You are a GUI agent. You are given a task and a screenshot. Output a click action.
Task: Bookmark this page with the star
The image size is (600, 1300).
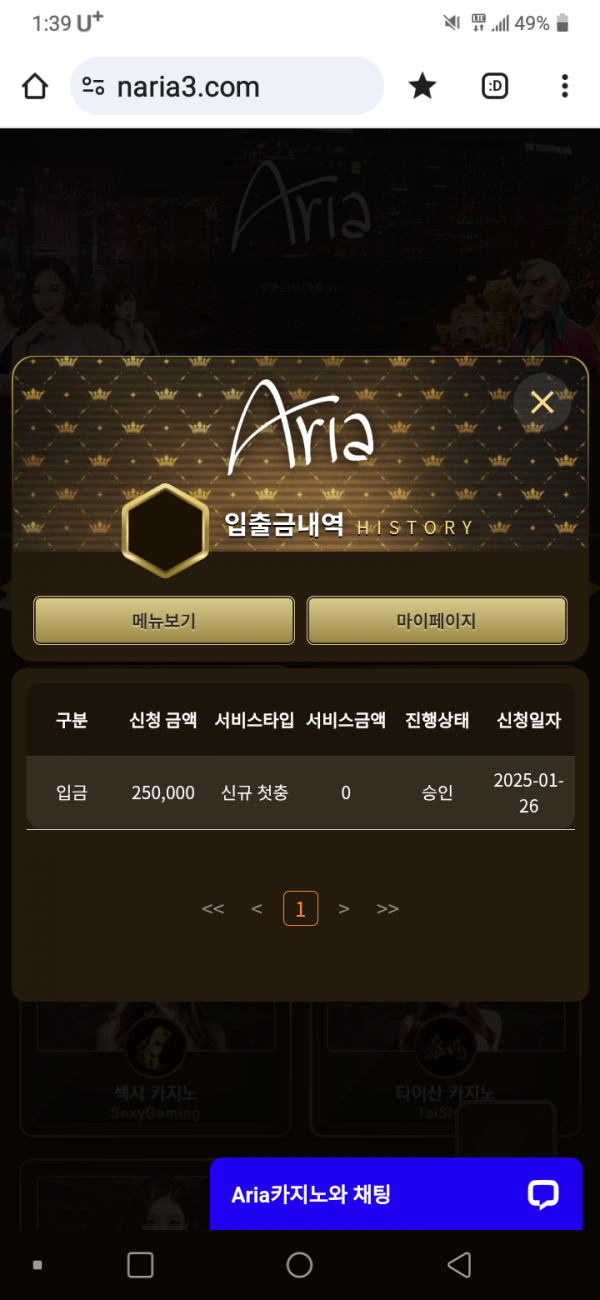pos(422,87)
